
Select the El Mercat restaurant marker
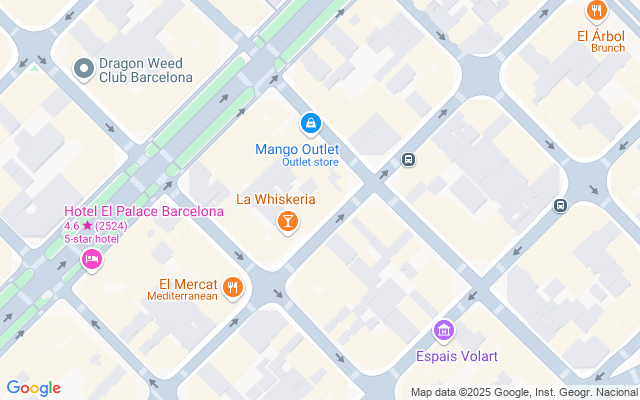pos(234,288)
